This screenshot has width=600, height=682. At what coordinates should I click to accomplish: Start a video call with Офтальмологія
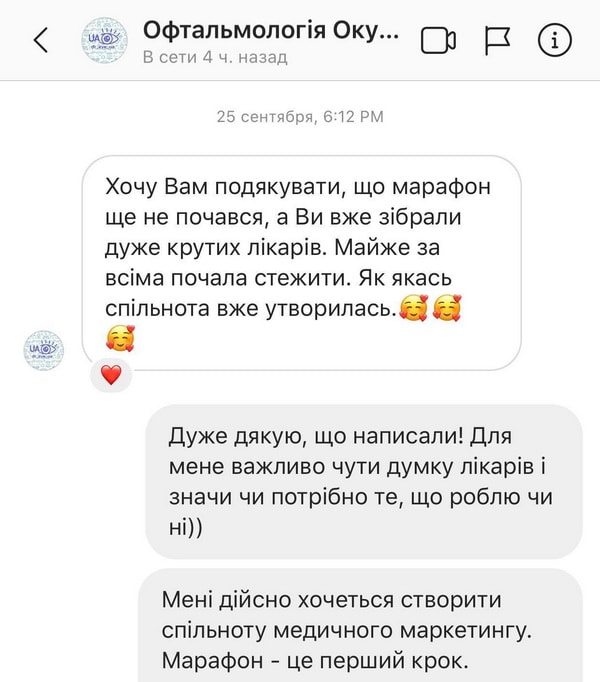coord(438,40)
